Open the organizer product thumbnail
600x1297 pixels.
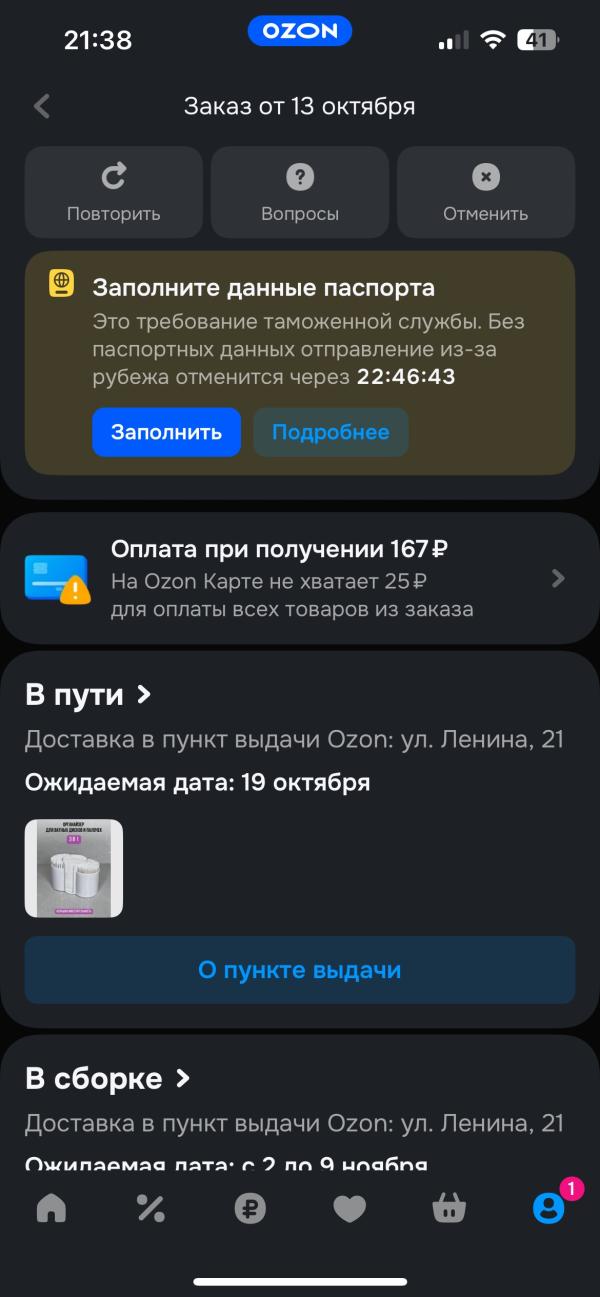tap(74, 868)
